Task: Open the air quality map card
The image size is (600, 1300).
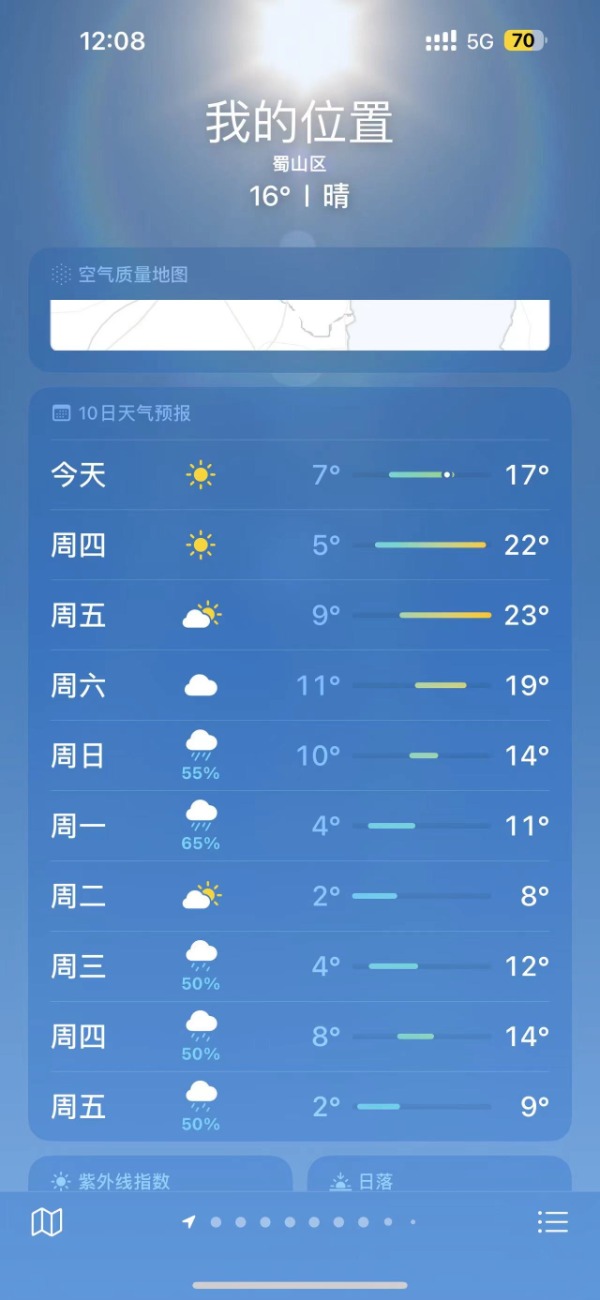Action: (x=300, y=310)
